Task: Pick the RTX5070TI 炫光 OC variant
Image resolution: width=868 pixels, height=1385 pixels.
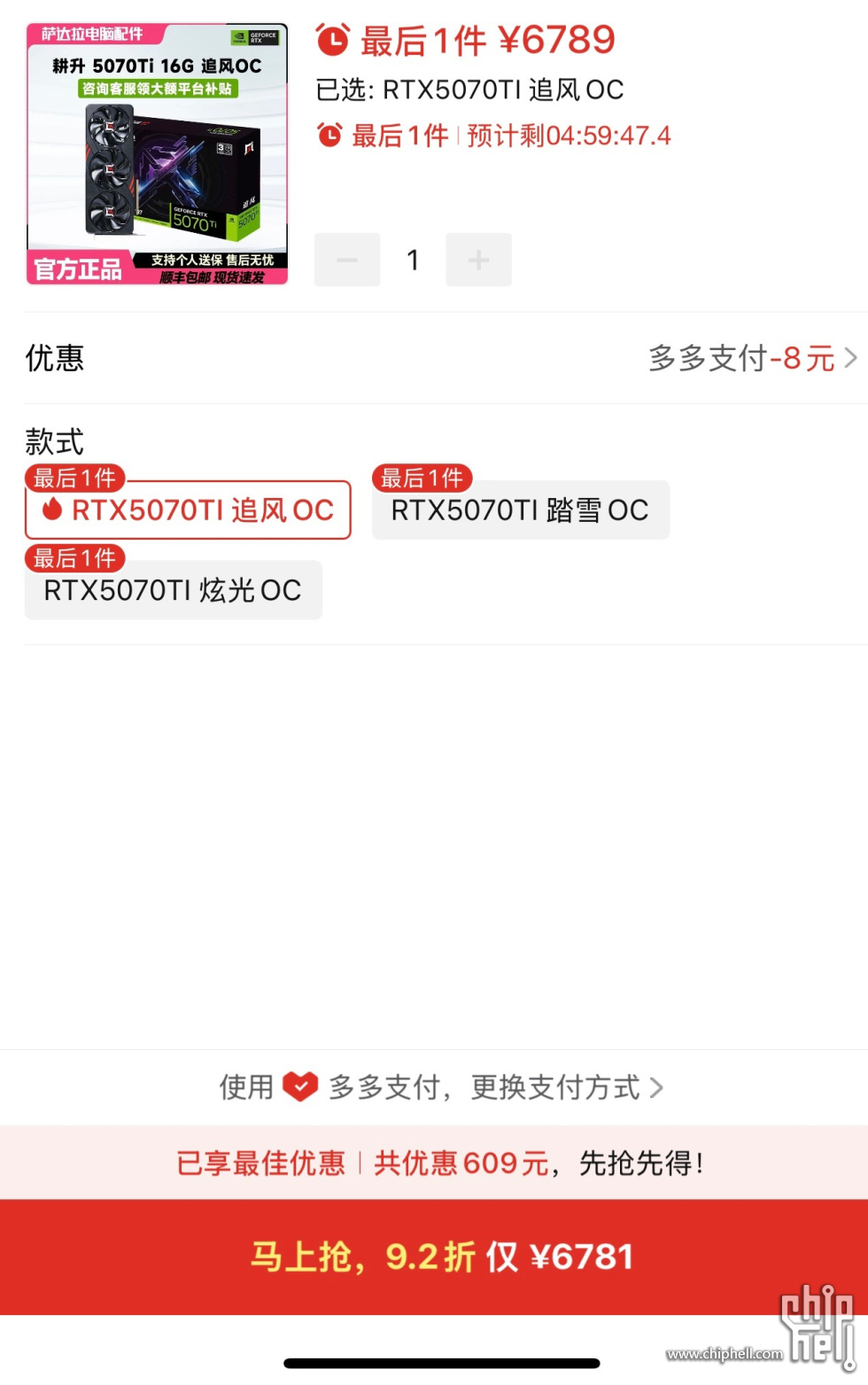Action: click(173, 590)
